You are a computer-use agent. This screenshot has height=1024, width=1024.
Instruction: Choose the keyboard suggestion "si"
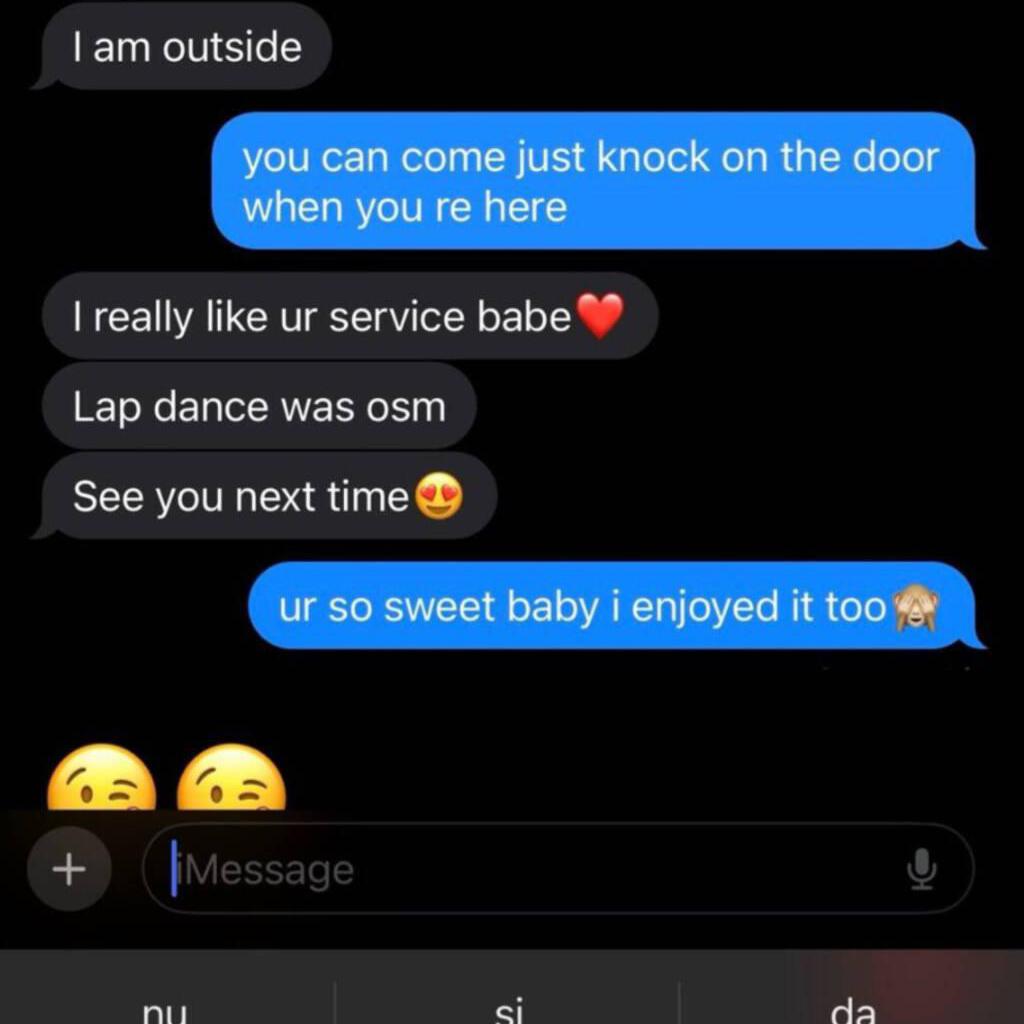click(x=508, y=1008)
